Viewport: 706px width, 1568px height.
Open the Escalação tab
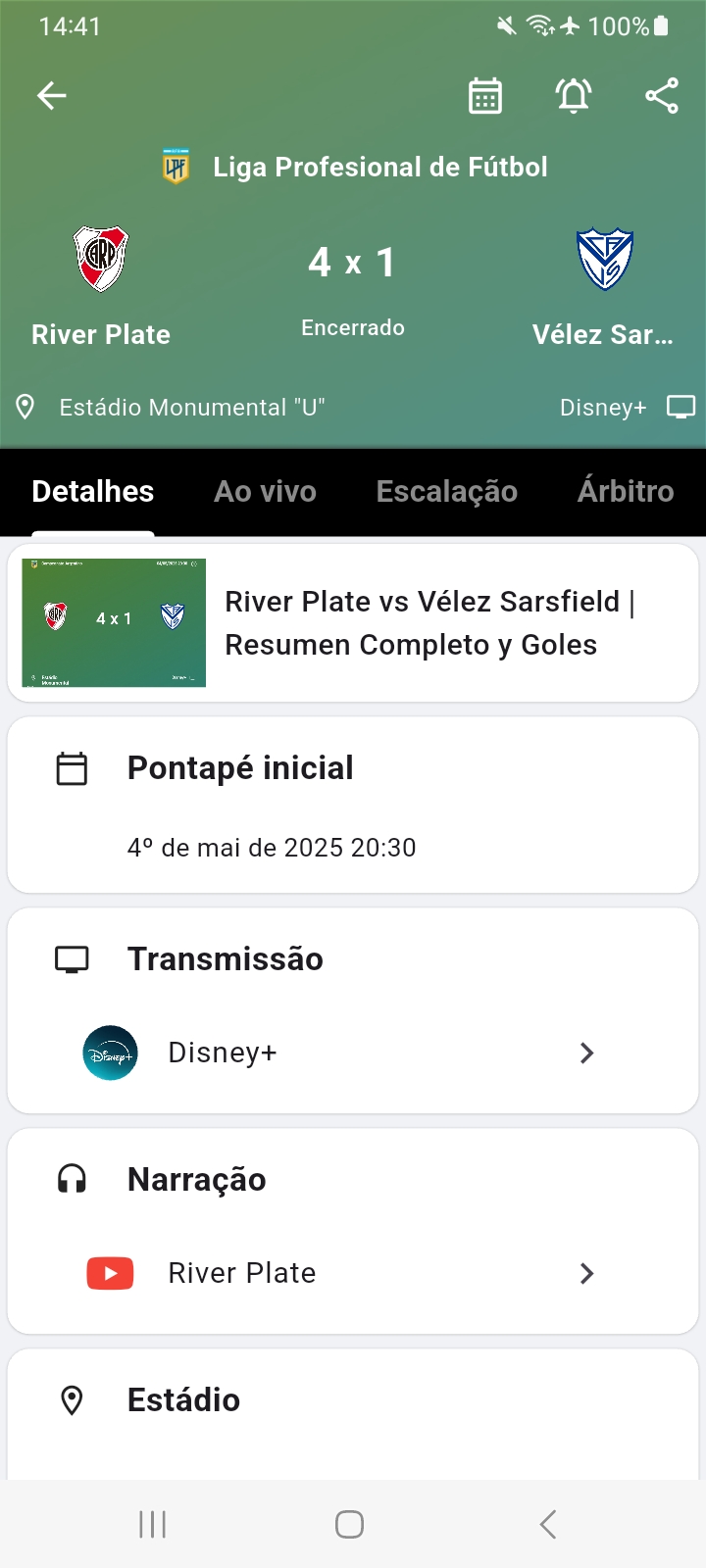tap(446, 491)
